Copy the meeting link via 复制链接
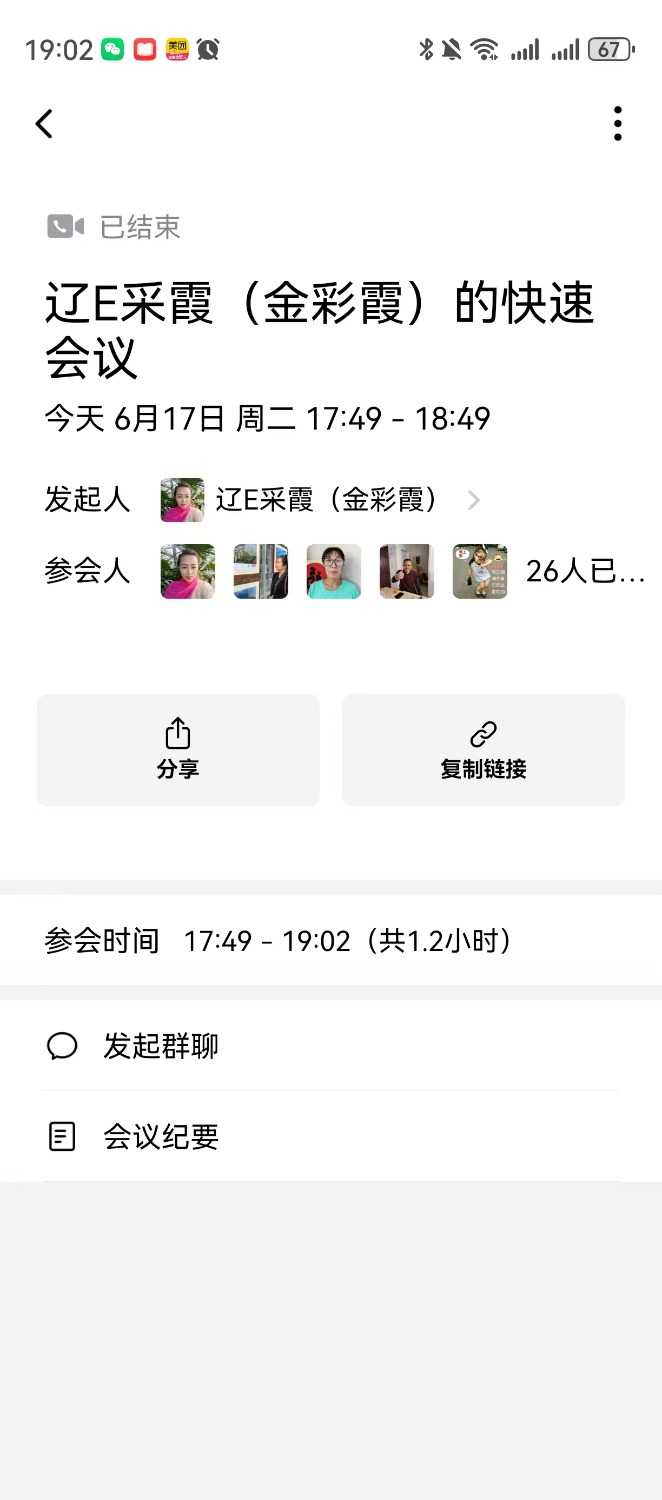 [x=483, y=750]
